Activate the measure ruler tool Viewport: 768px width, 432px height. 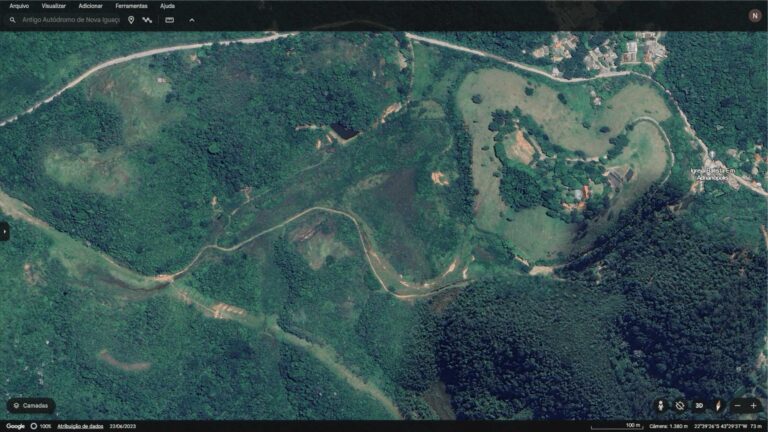[x=169, y=19]
